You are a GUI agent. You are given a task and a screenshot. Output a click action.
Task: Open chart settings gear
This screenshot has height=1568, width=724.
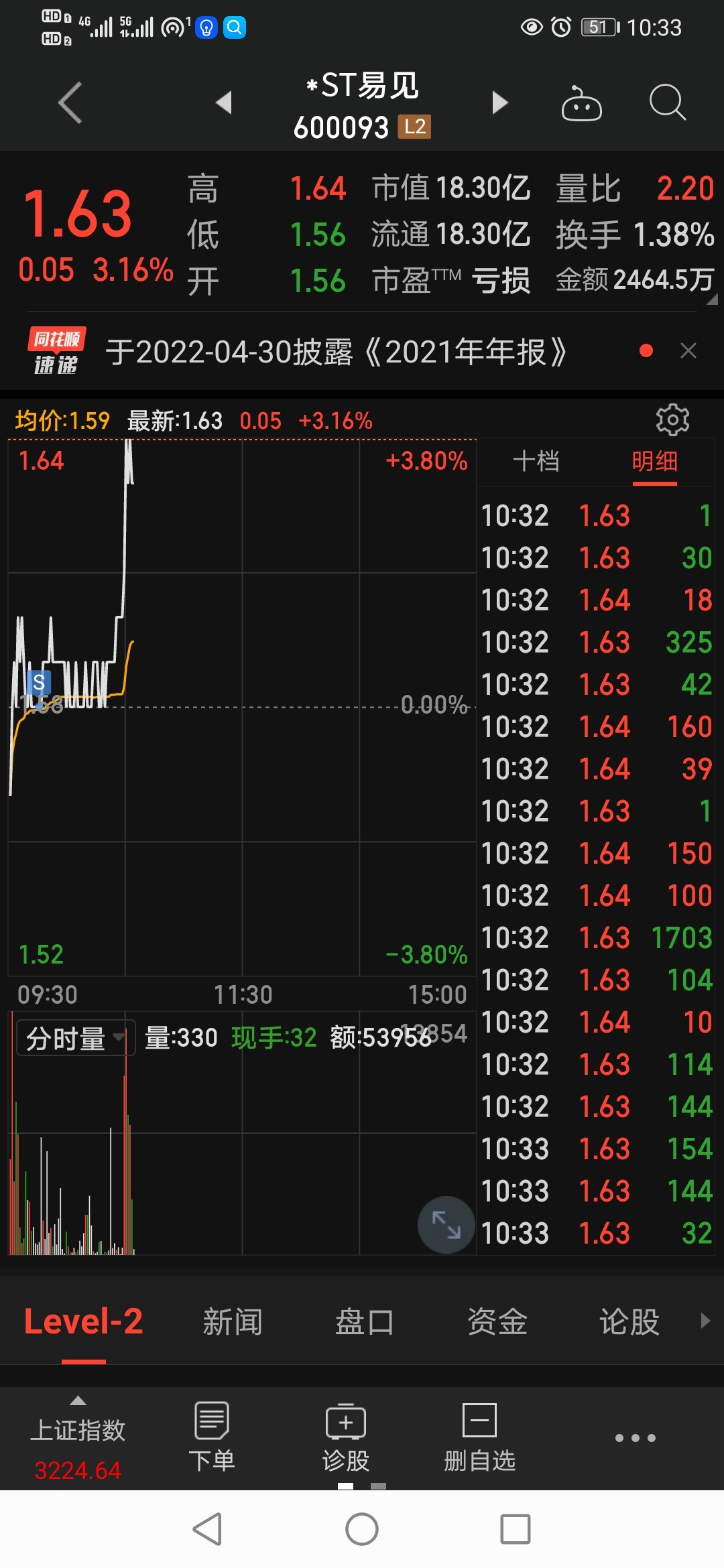(x=672, y=420)
